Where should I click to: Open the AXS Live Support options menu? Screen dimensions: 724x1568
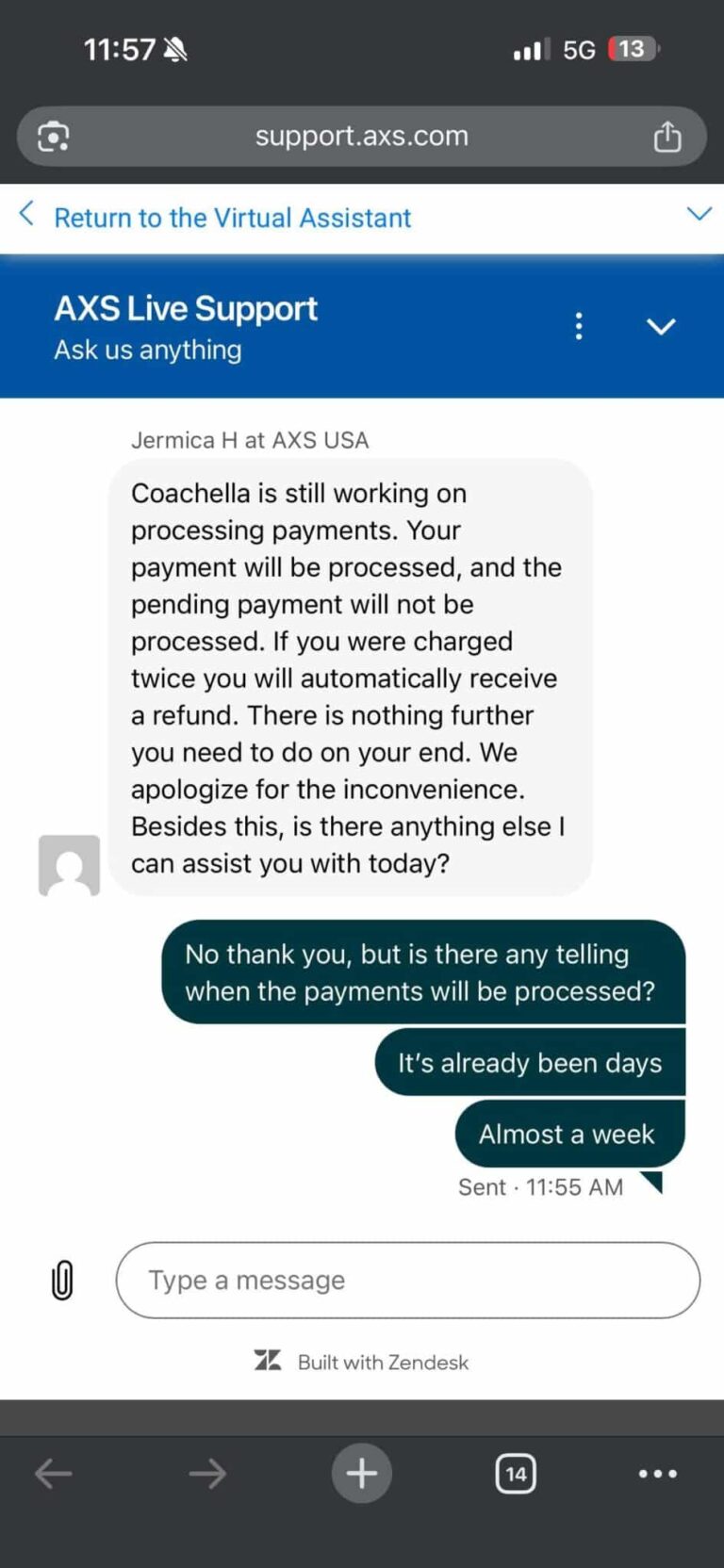click(x=579, y=326)
